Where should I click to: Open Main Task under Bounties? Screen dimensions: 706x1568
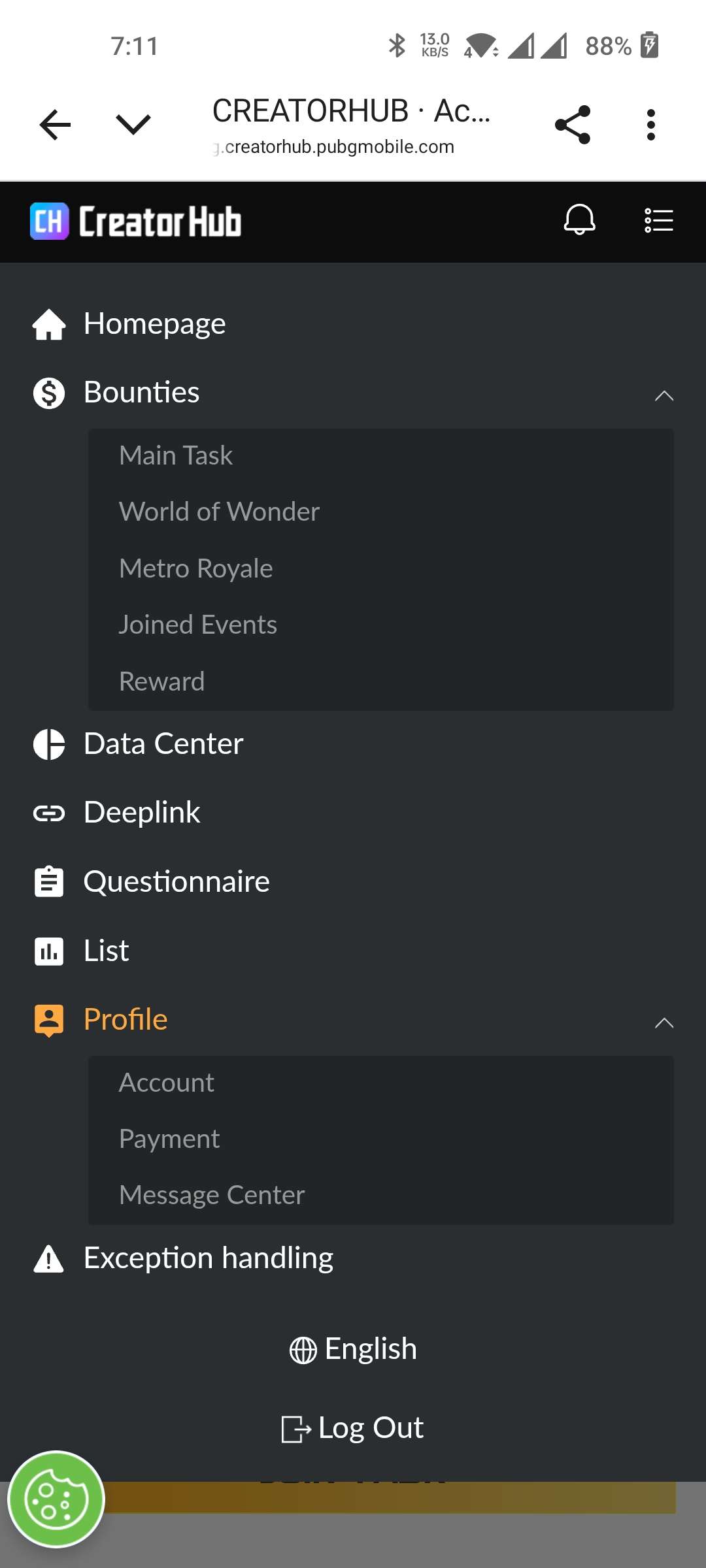(176, 455)
